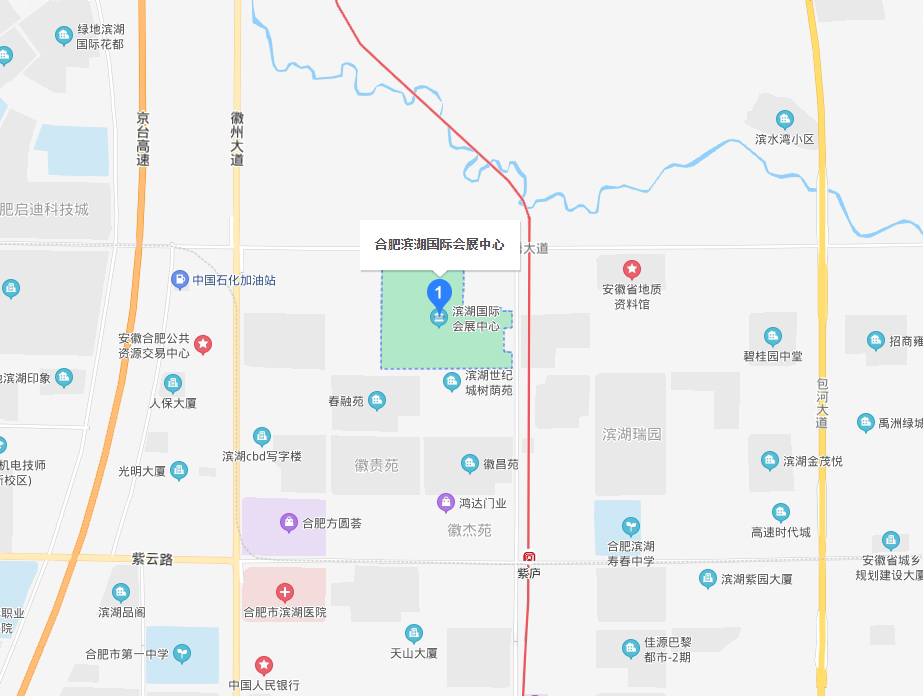Open the 中国人民银行 map marker
Screen dimensions: 923x696
(x=264, y=665)
